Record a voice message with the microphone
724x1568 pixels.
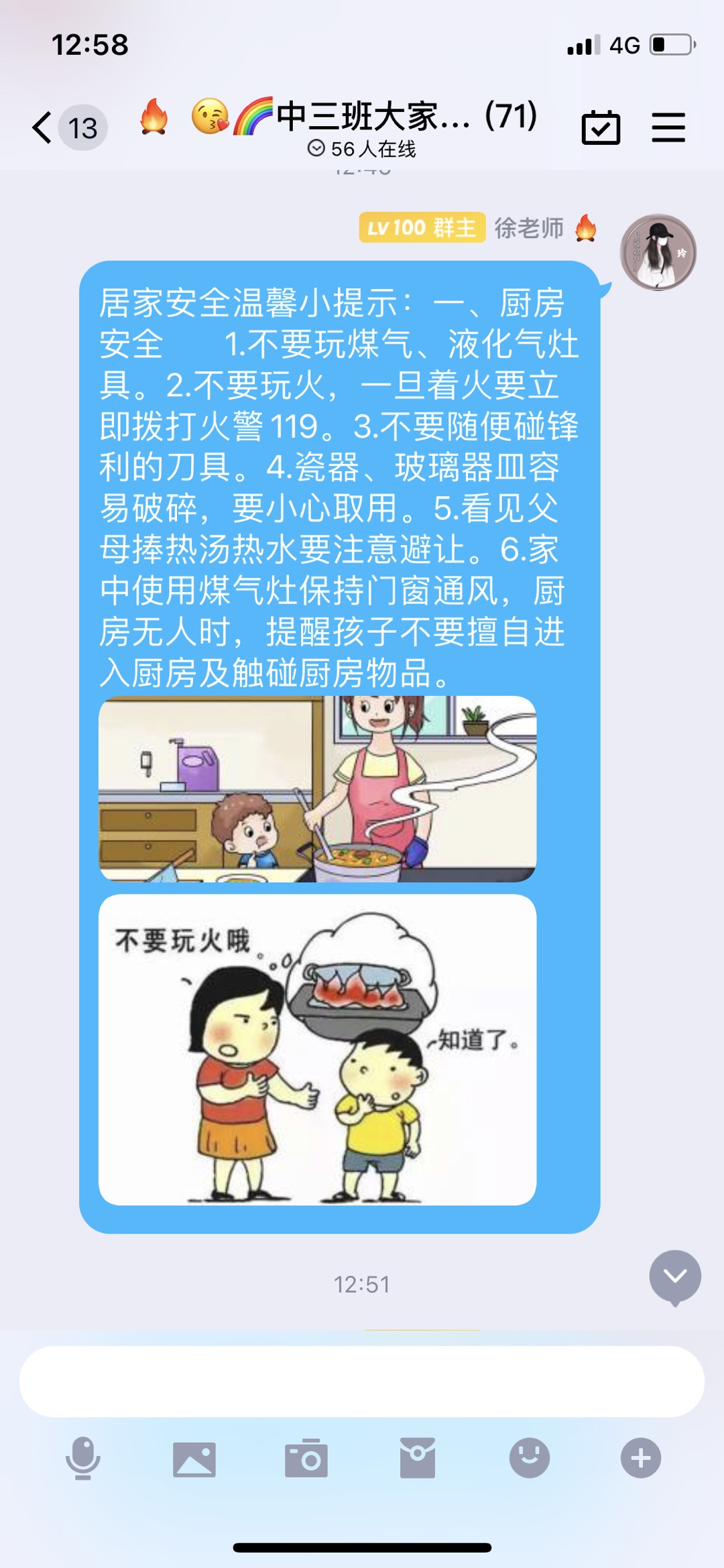83,1458
